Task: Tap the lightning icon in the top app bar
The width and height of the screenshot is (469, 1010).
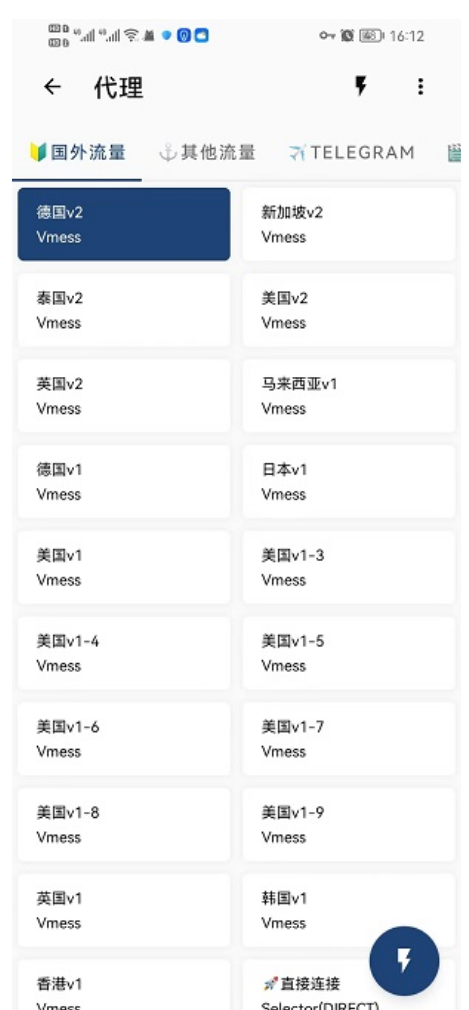Action: coord(361,86)
